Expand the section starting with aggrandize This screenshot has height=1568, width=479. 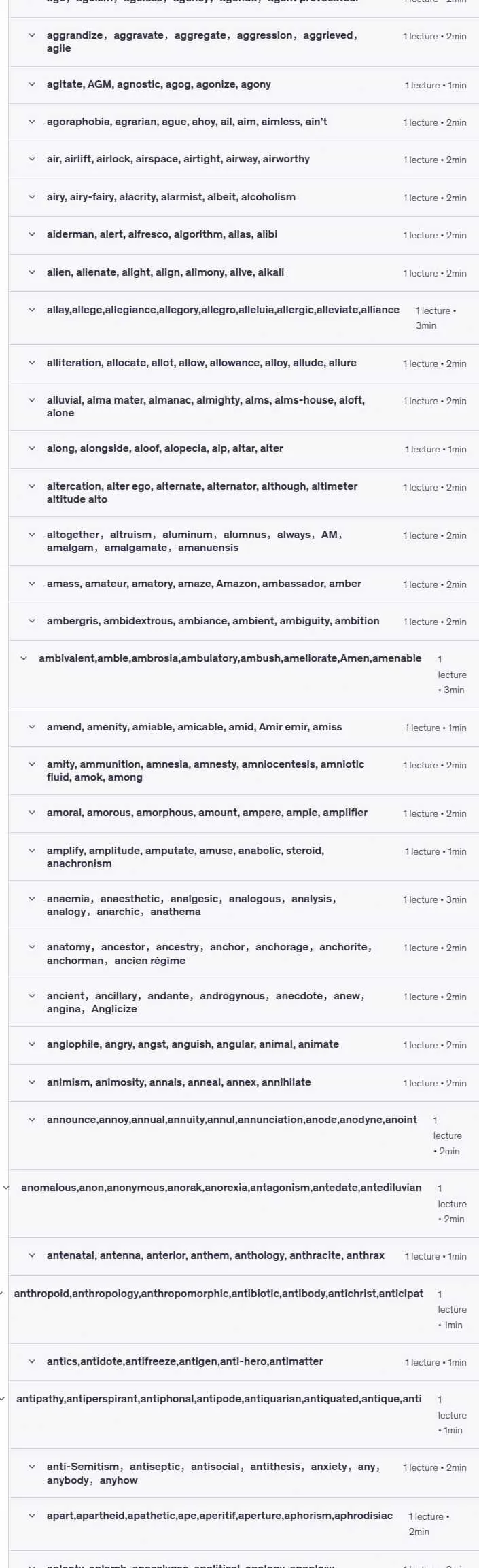click(244, 42)
